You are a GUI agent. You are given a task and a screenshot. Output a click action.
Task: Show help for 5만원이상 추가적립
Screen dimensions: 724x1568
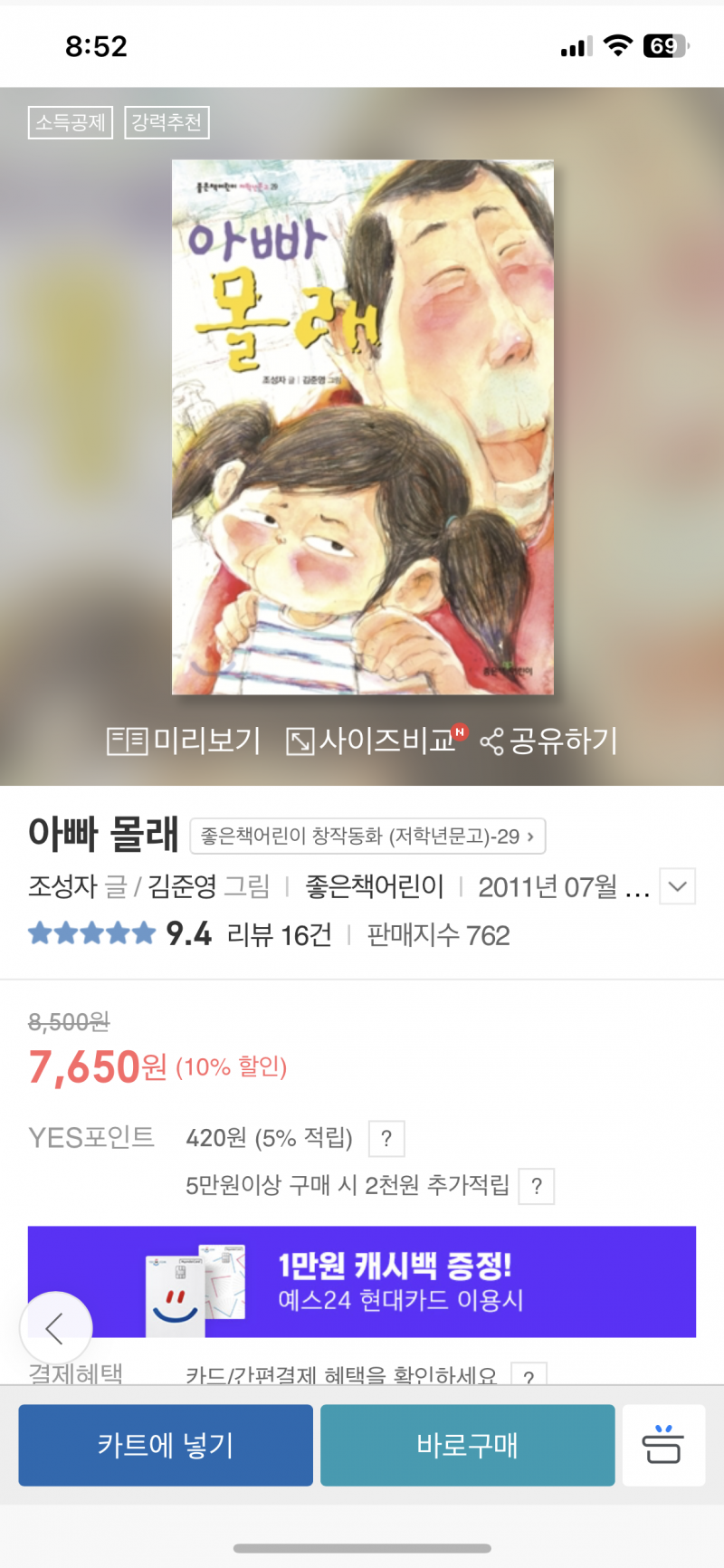536,1186
